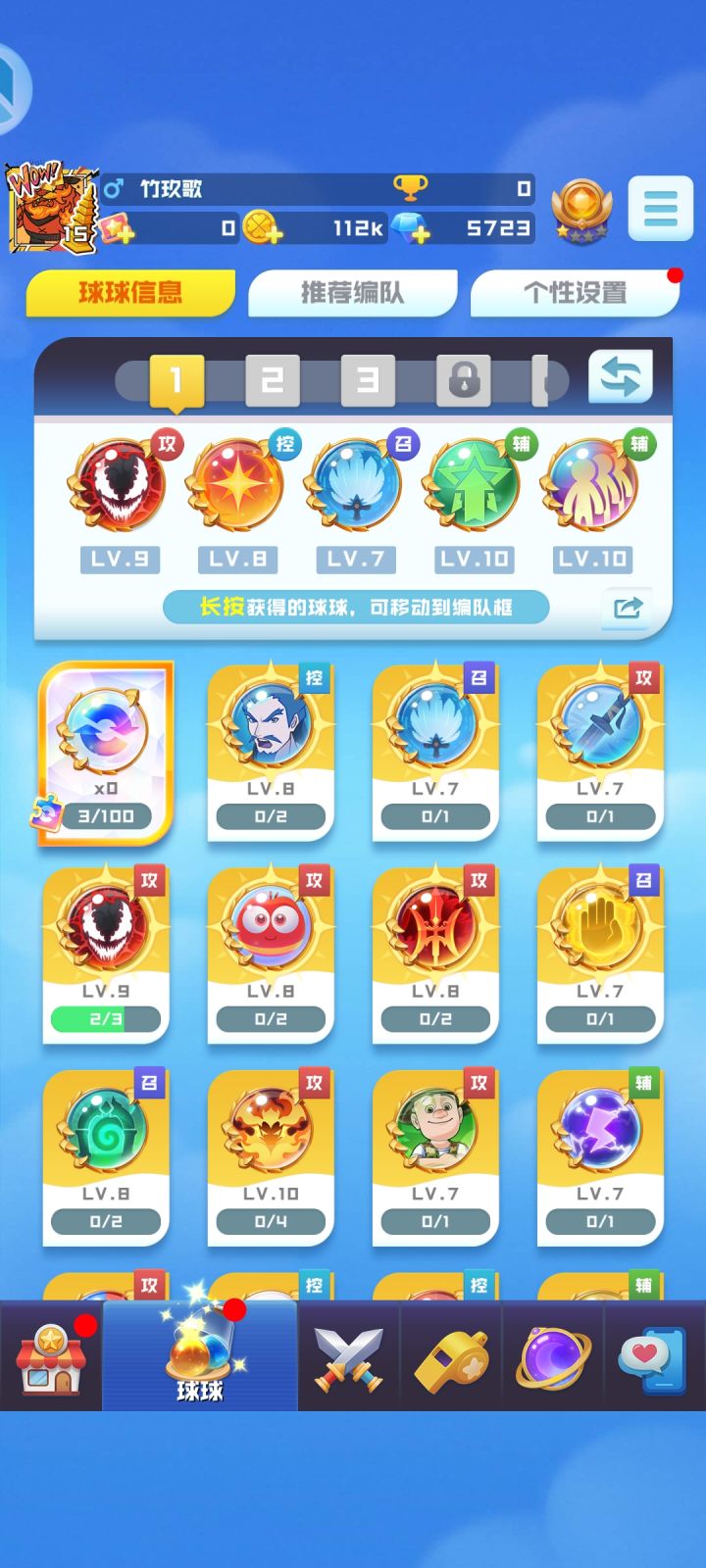Switch to the 推荐编队 tab

(353, 291)
